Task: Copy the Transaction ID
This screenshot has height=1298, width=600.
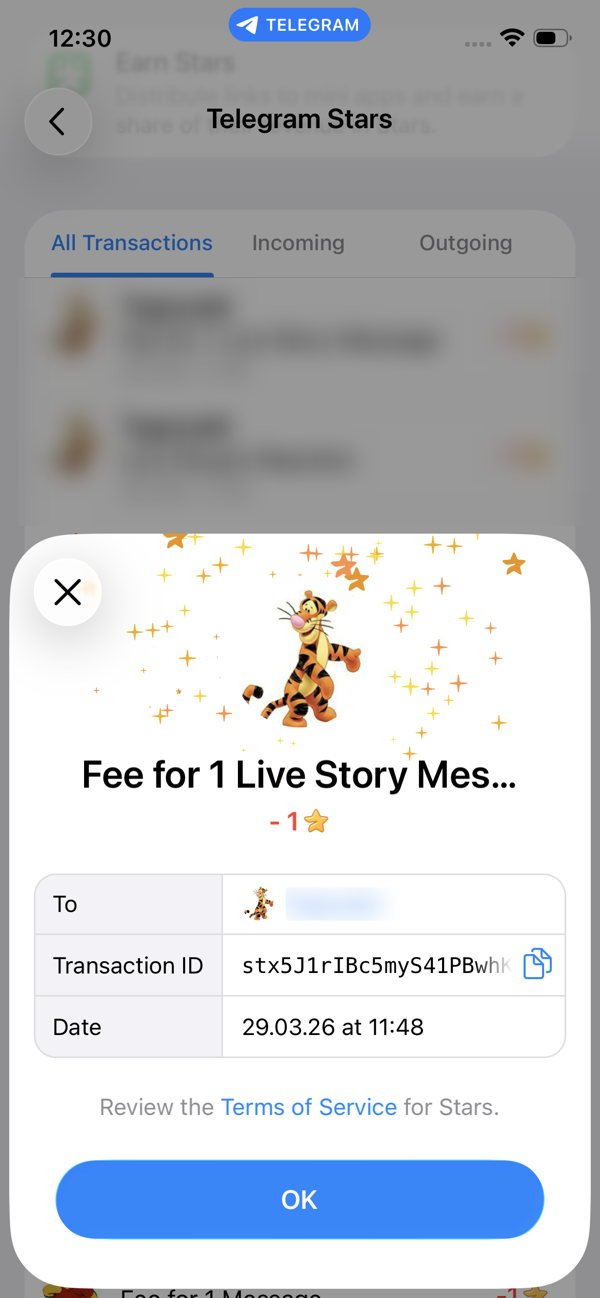Action: [x=537, y=964]
